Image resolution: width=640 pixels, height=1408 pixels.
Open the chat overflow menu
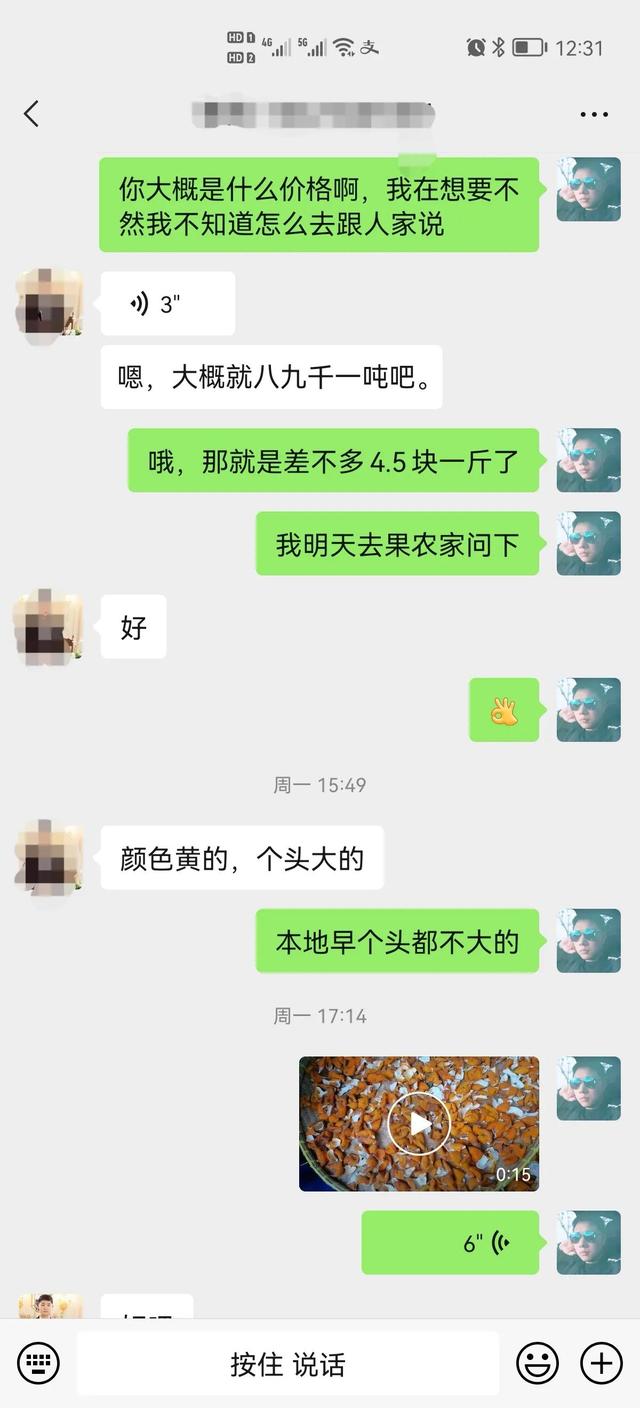pos(594,114)
